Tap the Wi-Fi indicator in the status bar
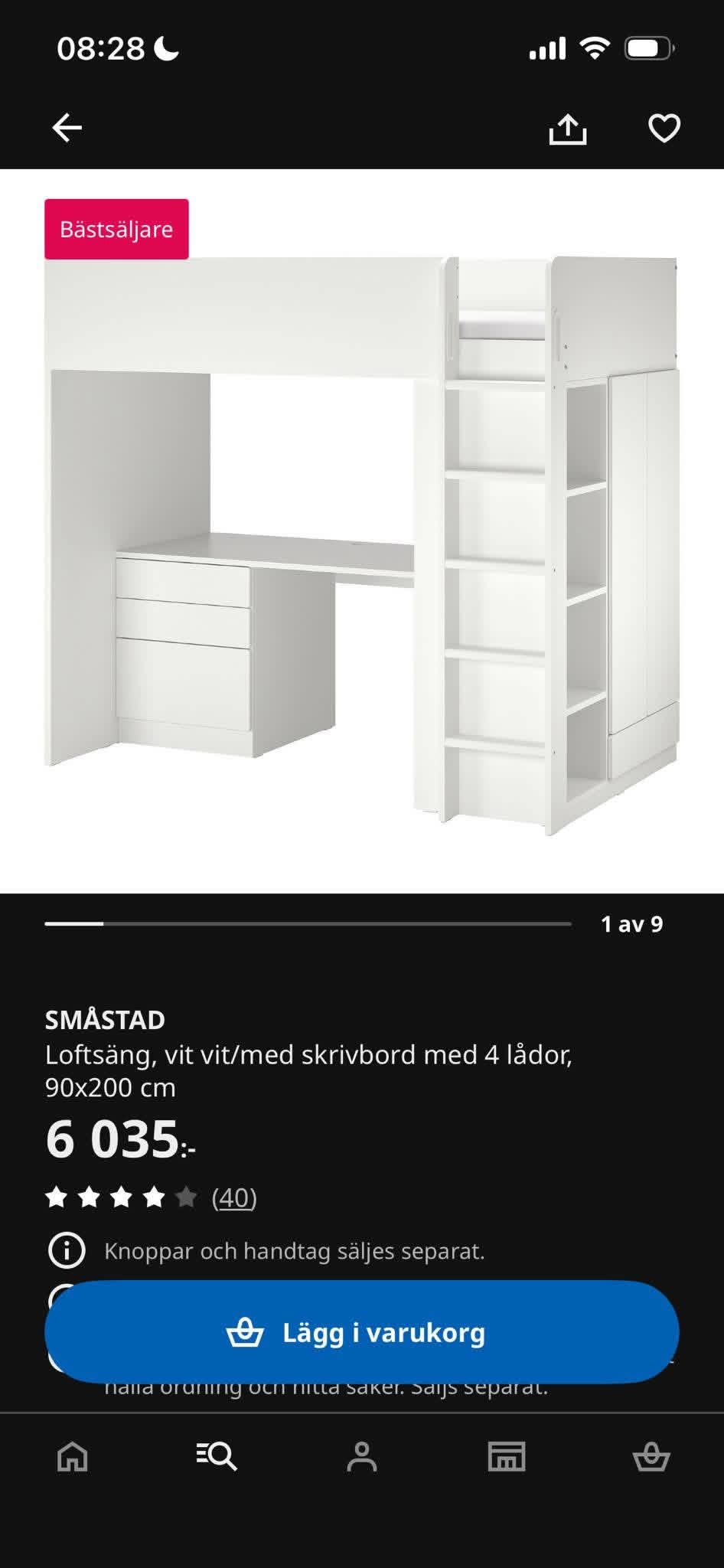 (x=595, y=47)
